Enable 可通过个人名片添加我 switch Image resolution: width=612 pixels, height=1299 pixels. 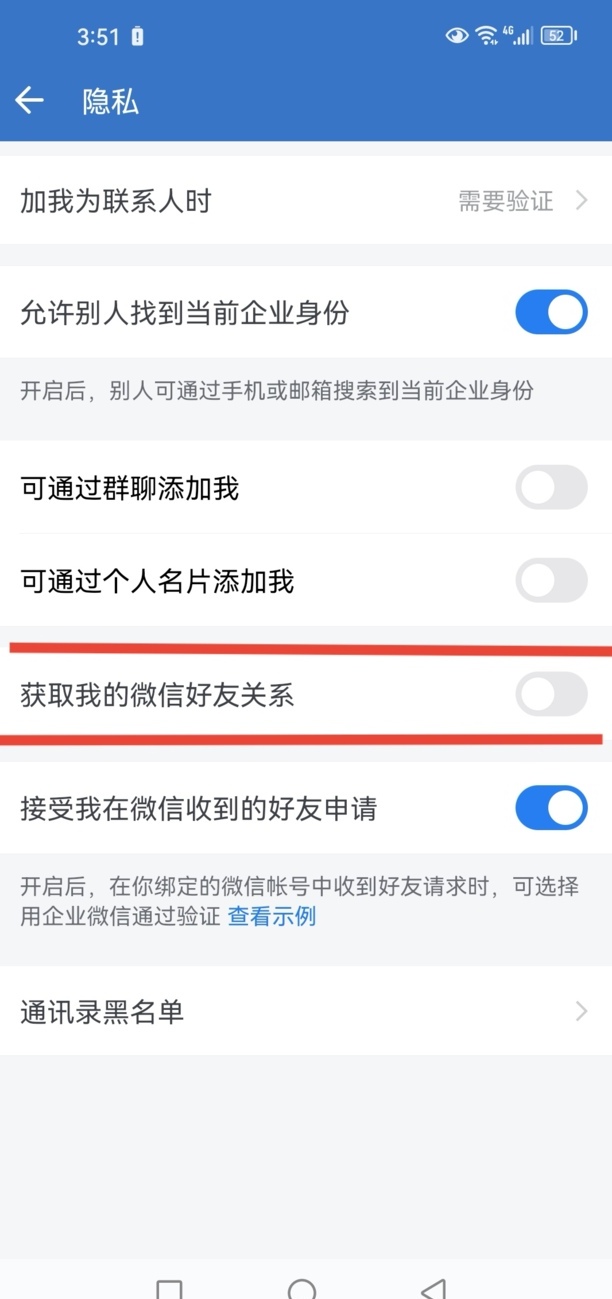click(551, 581)
